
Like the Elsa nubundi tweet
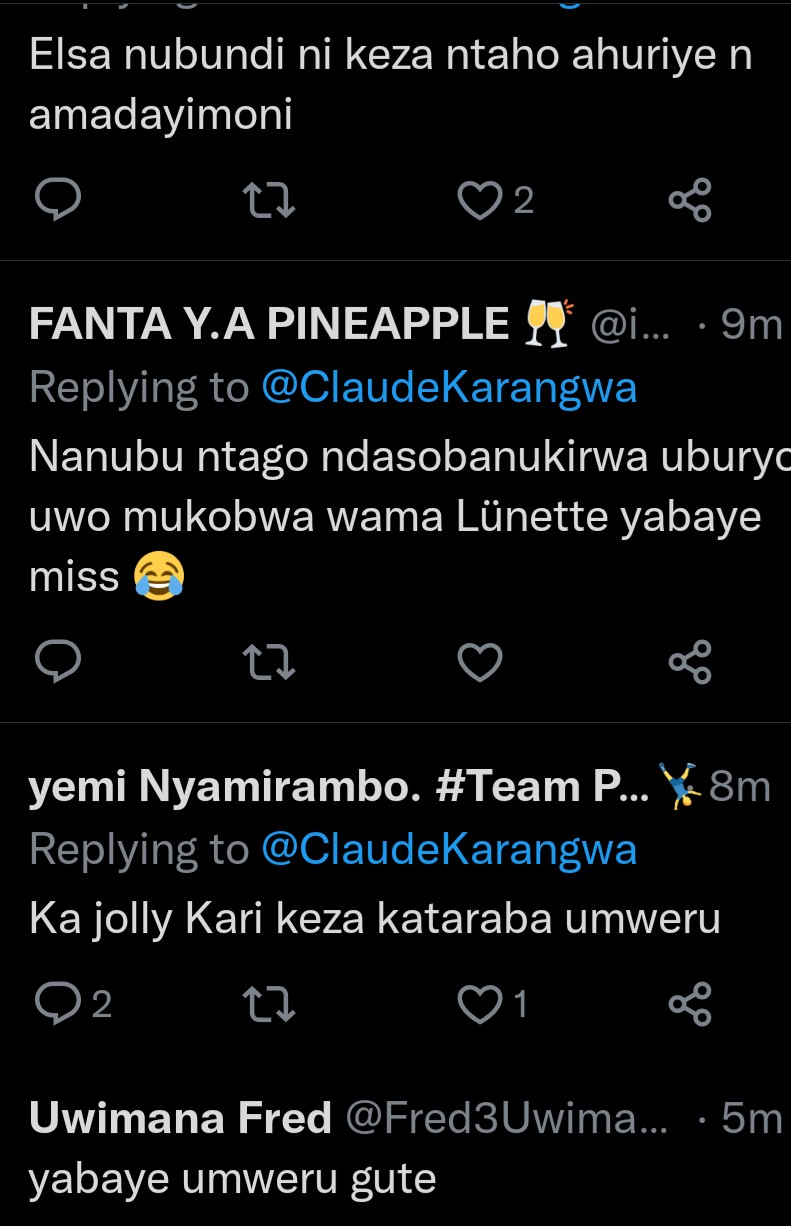(480, 200)
